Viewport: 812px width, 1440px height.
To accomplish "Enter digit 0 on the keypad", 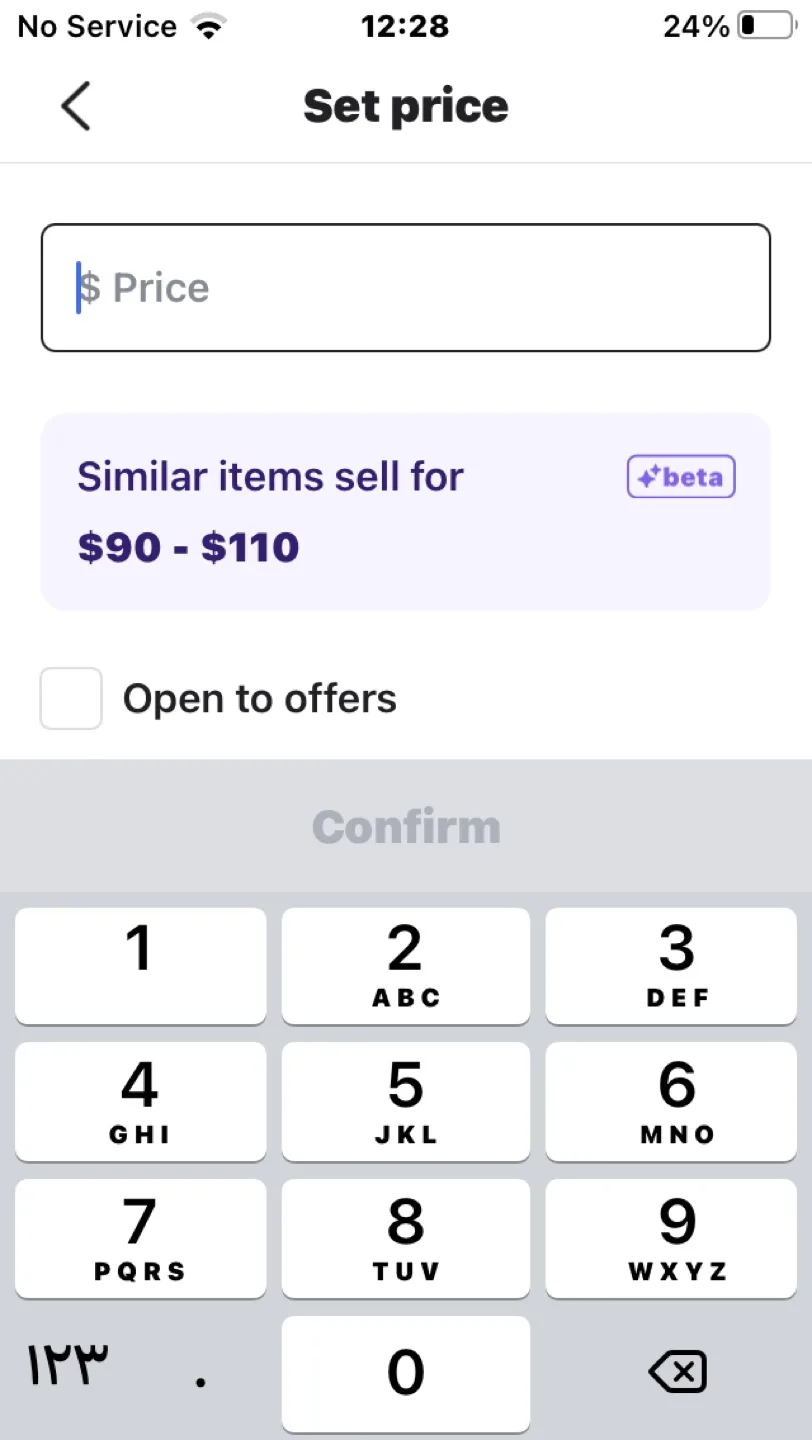I will tap(405, 1374).
